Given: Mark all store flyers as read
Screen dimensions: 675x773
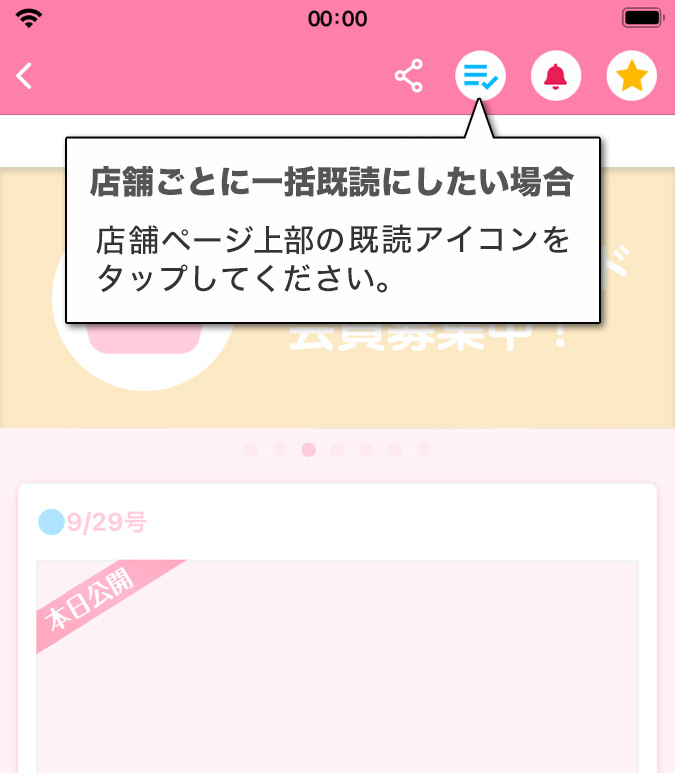Looking at the screenshot, I should [x=481, y=76].
